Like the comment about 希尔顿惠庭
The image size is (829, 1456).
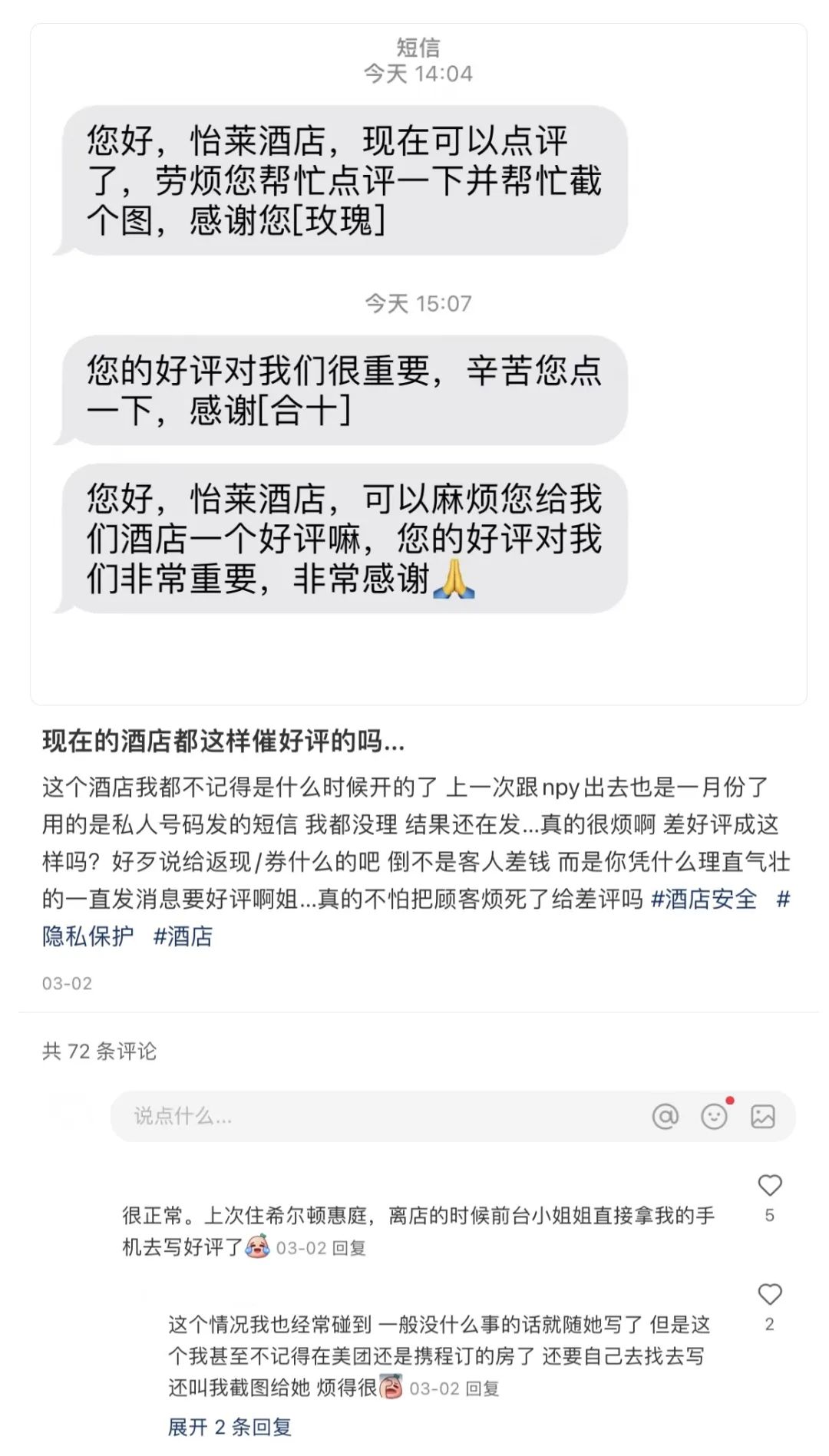click(769, 1186)
